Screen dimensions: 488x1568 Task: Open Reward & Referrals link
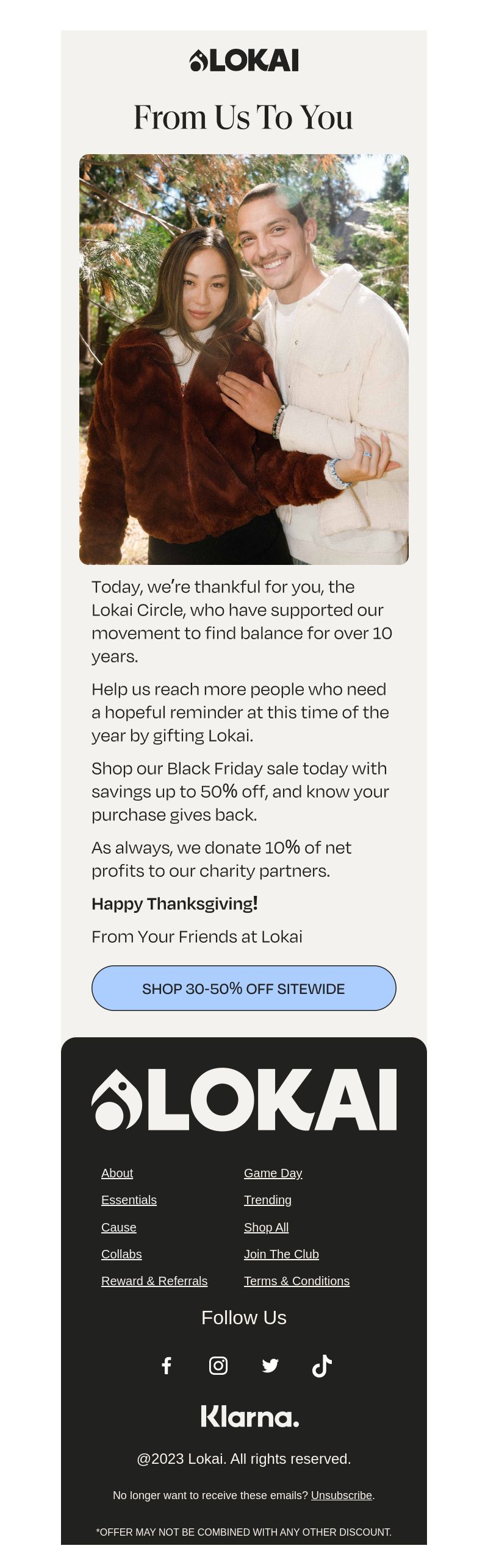pyautogui.click(x=154, y=1280)
